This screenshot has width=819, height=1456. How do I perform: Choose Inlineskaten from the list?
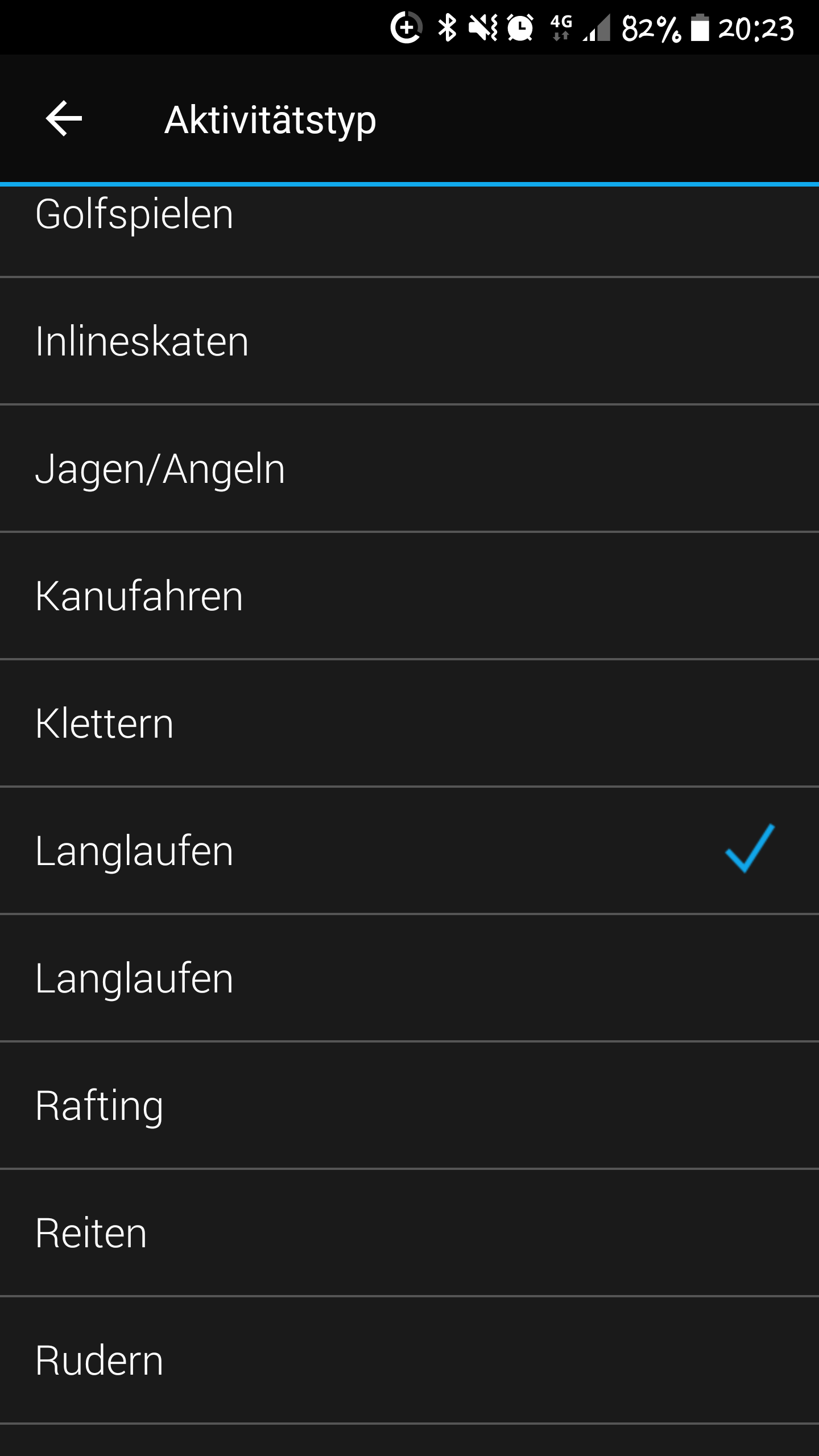pos(409,341)
